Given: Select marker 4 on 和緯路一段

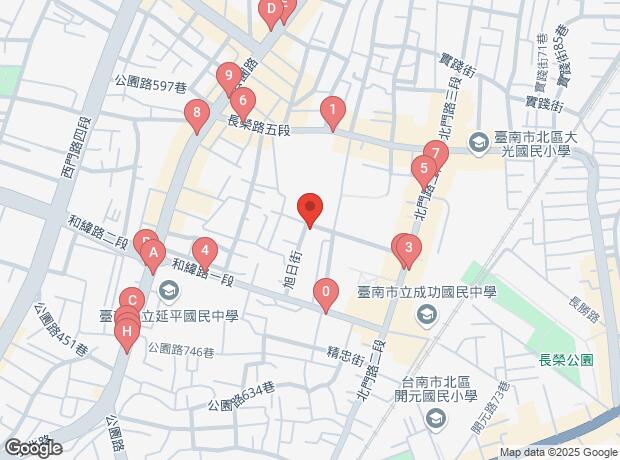Looking at the screenshot, I should pos(204,250).
